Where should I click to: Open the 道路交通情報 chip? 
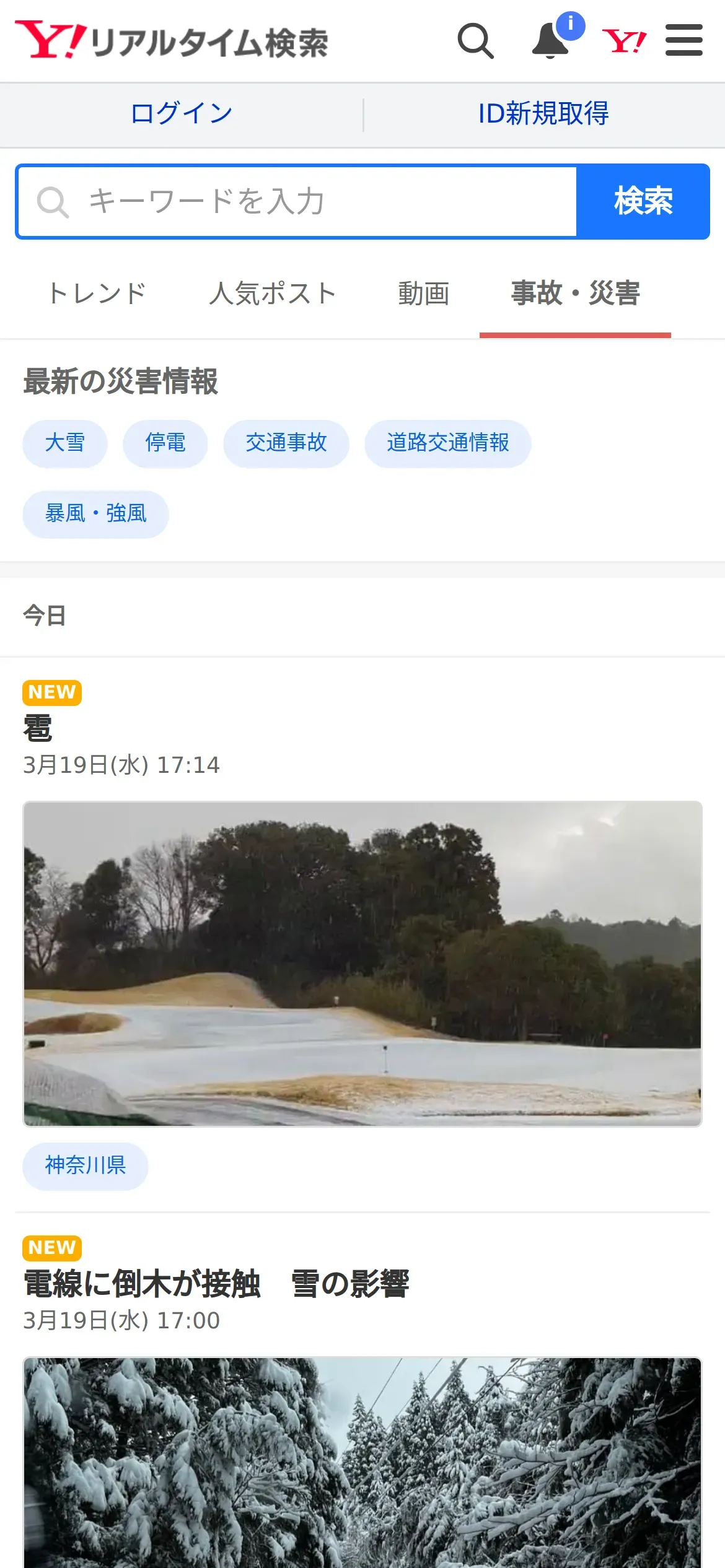447,443
